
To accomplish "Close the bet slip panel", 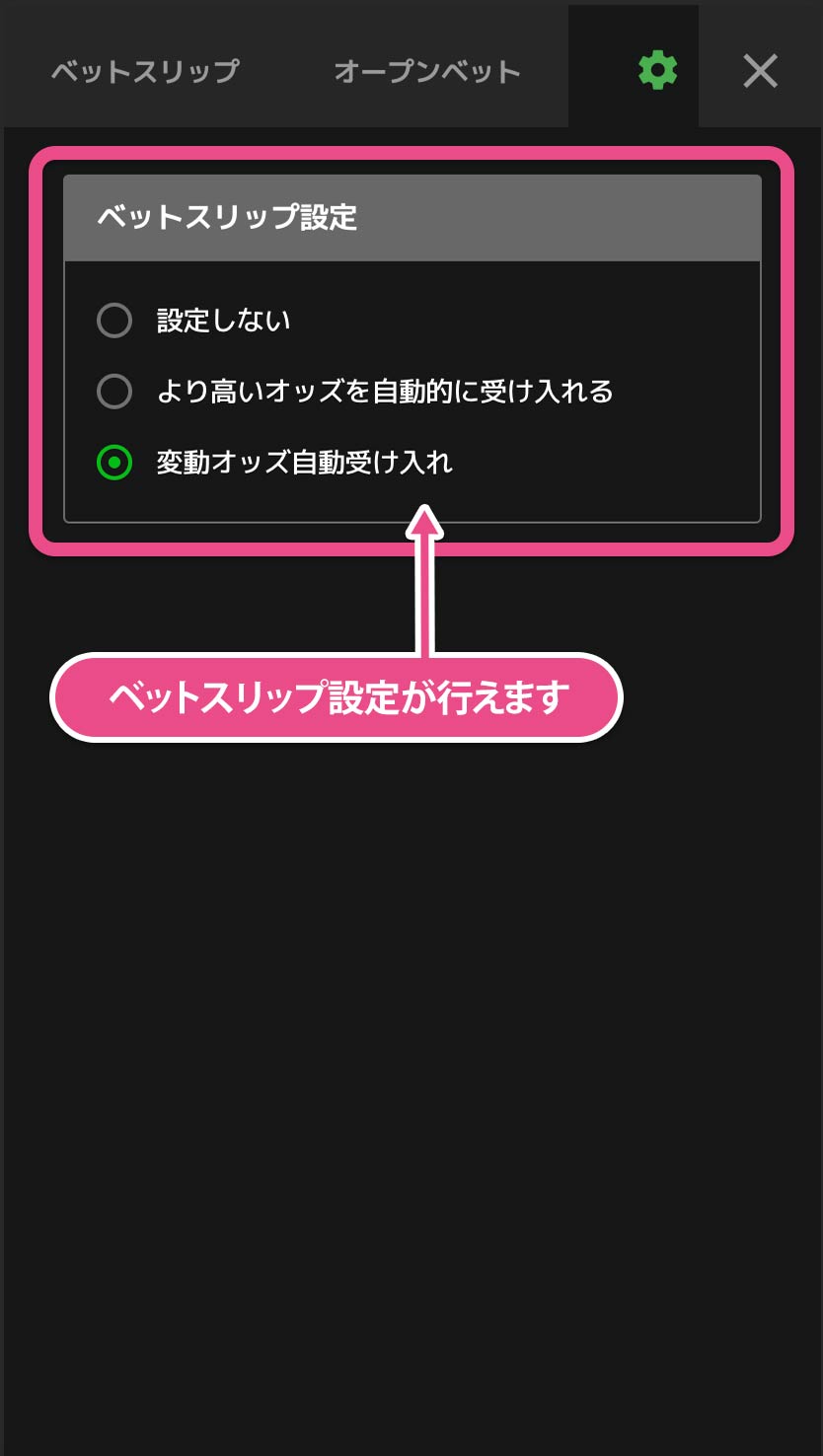I will click(x=760, y=71).
